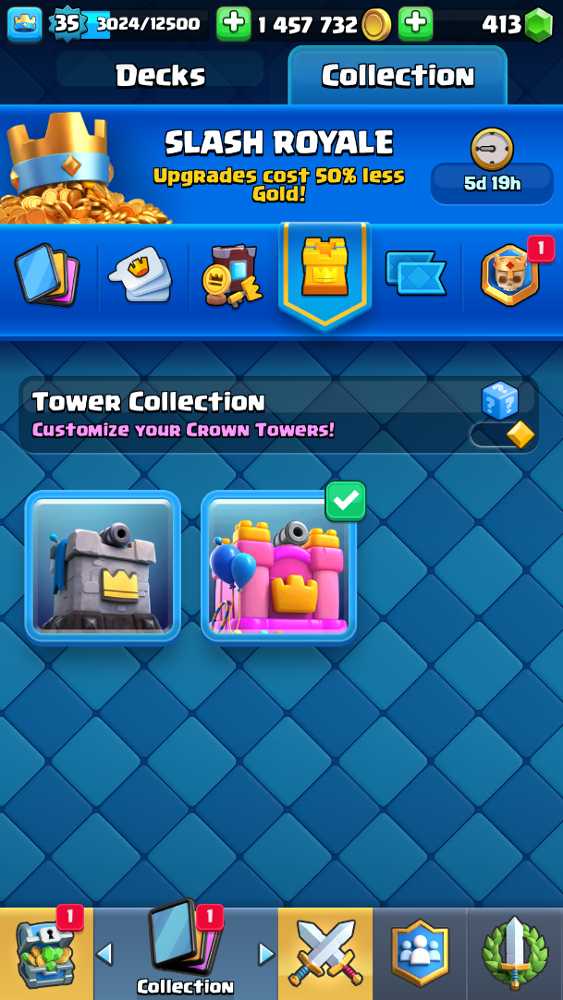Screen dimensions: 563x1000
Task: Open the battle banner frames category
Action: click(x=416, y=274)
